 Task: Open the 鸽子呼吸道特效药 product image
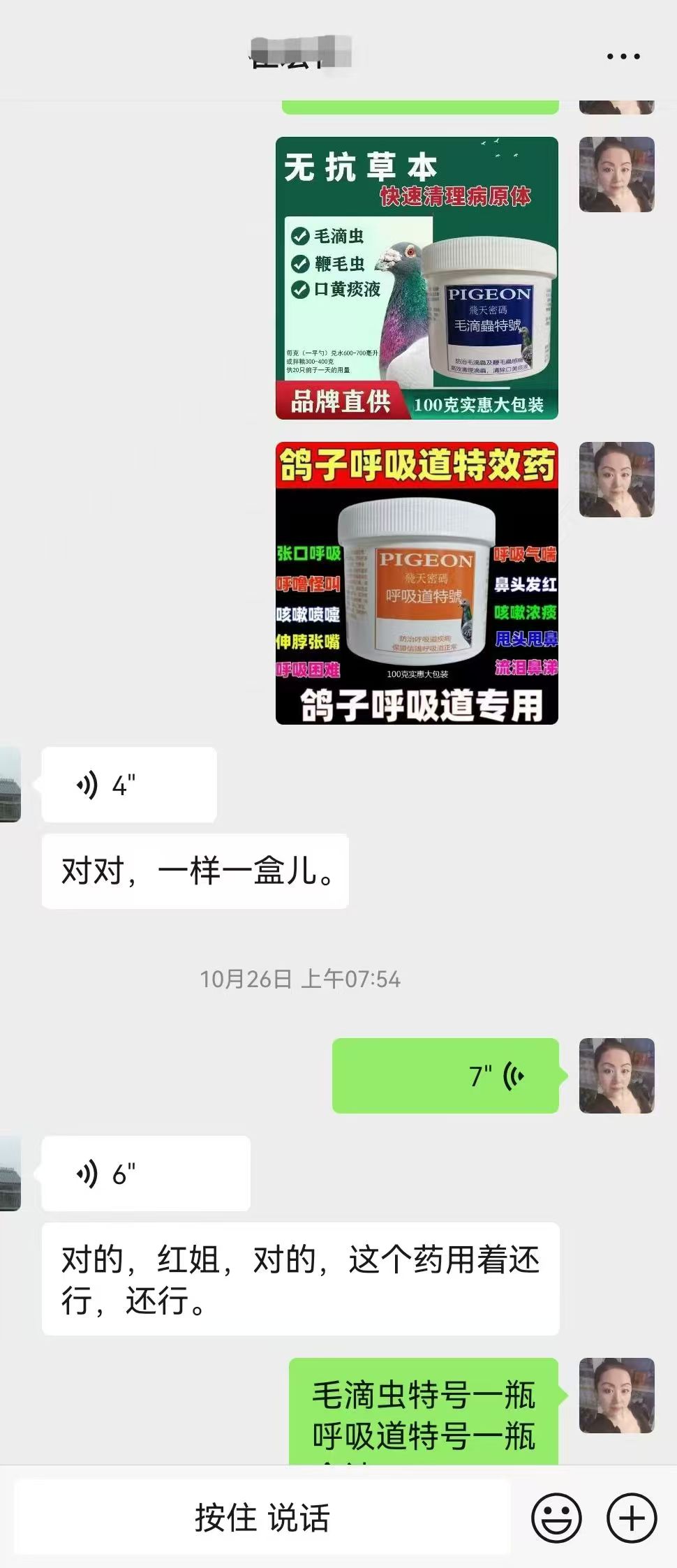(x=417, y=583)
